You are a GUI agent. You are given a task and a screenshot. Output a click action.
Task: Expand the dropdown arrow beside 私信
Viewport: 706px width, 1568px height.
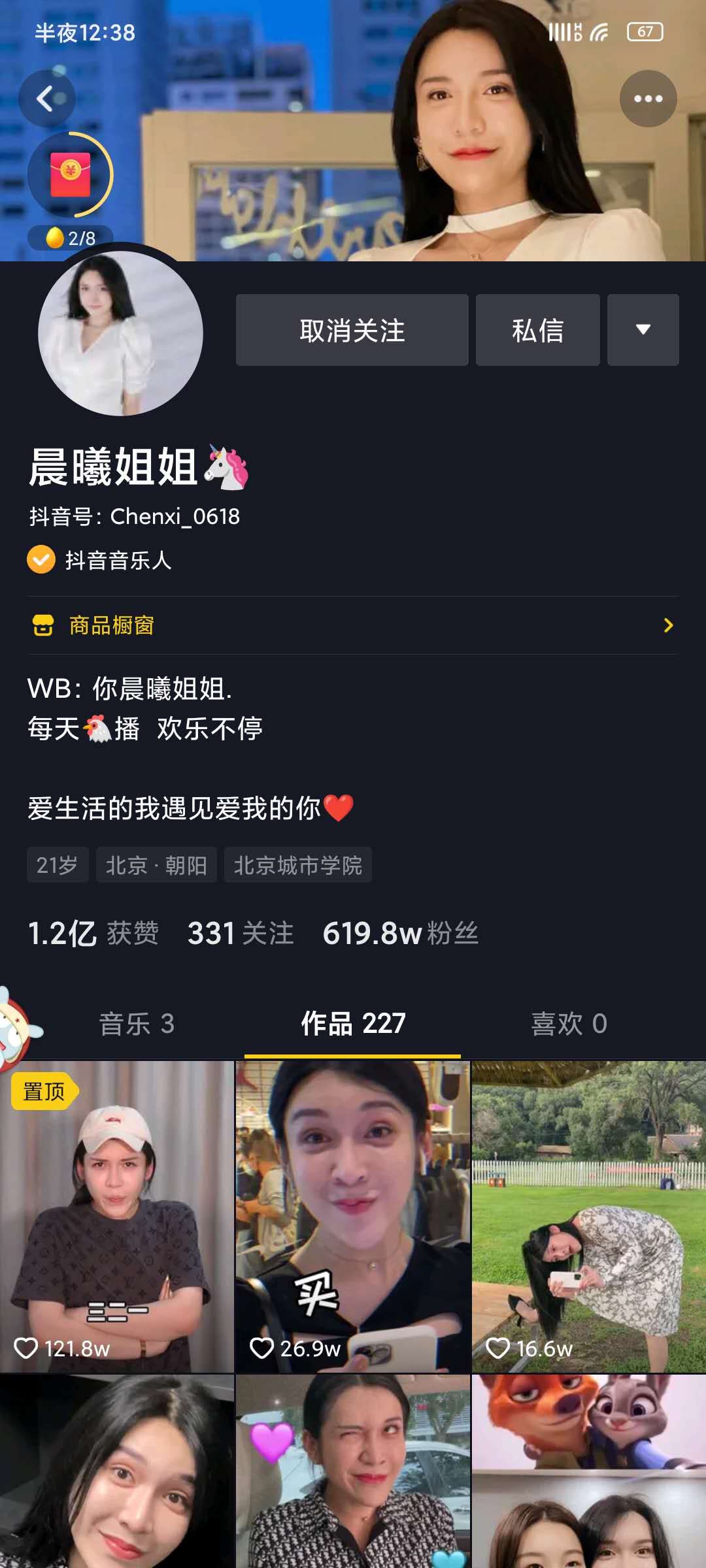pos(643,330)
